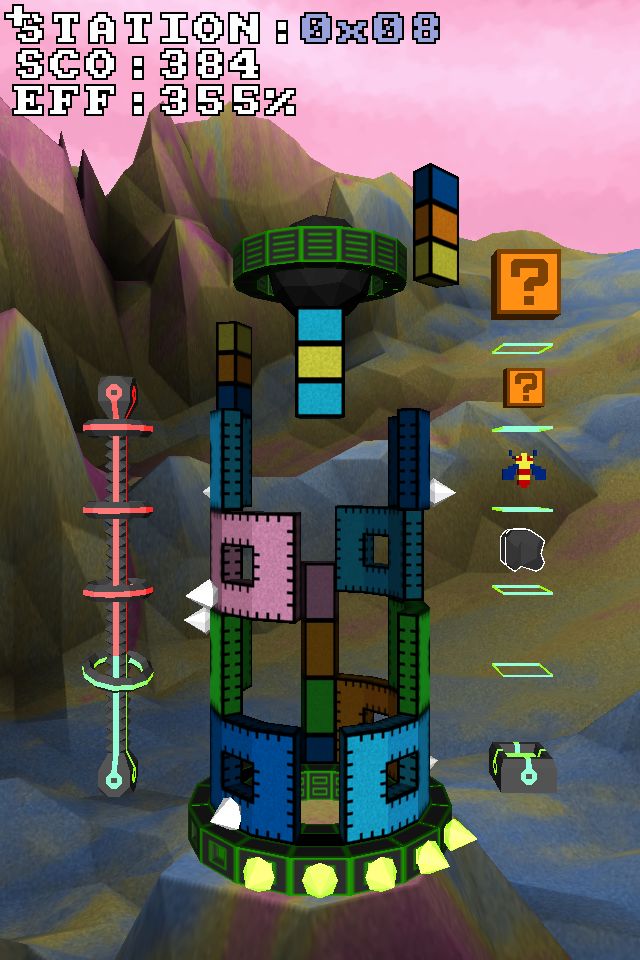Viewport: 640px width, 960px height.
Task: Tap the large orange question-mark box
Action: click(526, 284)
